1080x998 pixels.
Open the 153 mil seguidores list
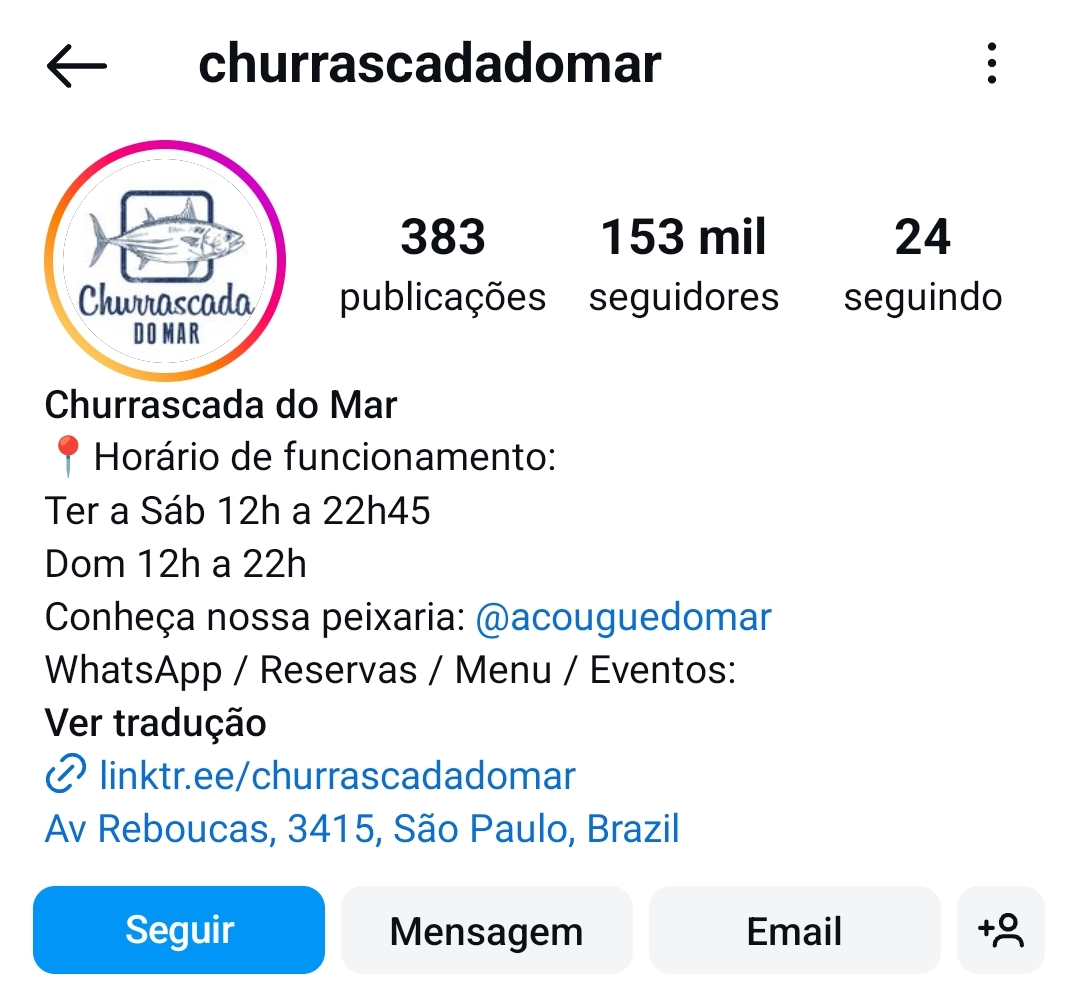tap(683, 265)
